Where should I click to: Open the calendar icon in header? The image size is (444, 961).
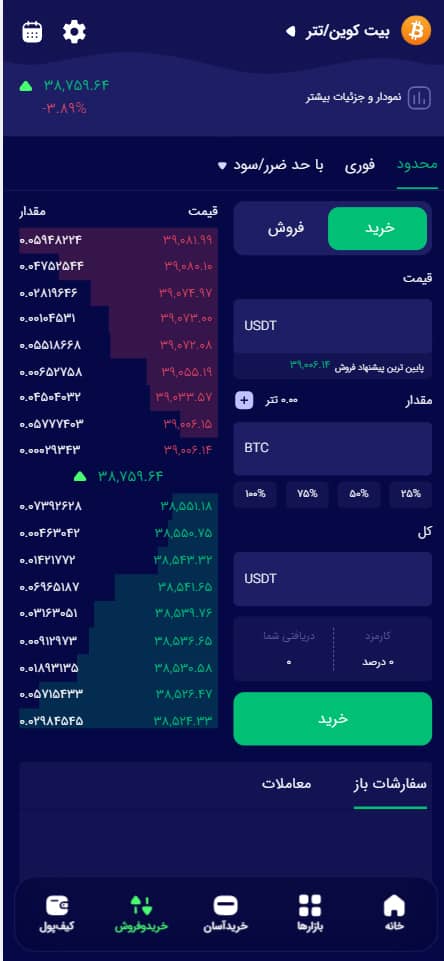(32, 31)
